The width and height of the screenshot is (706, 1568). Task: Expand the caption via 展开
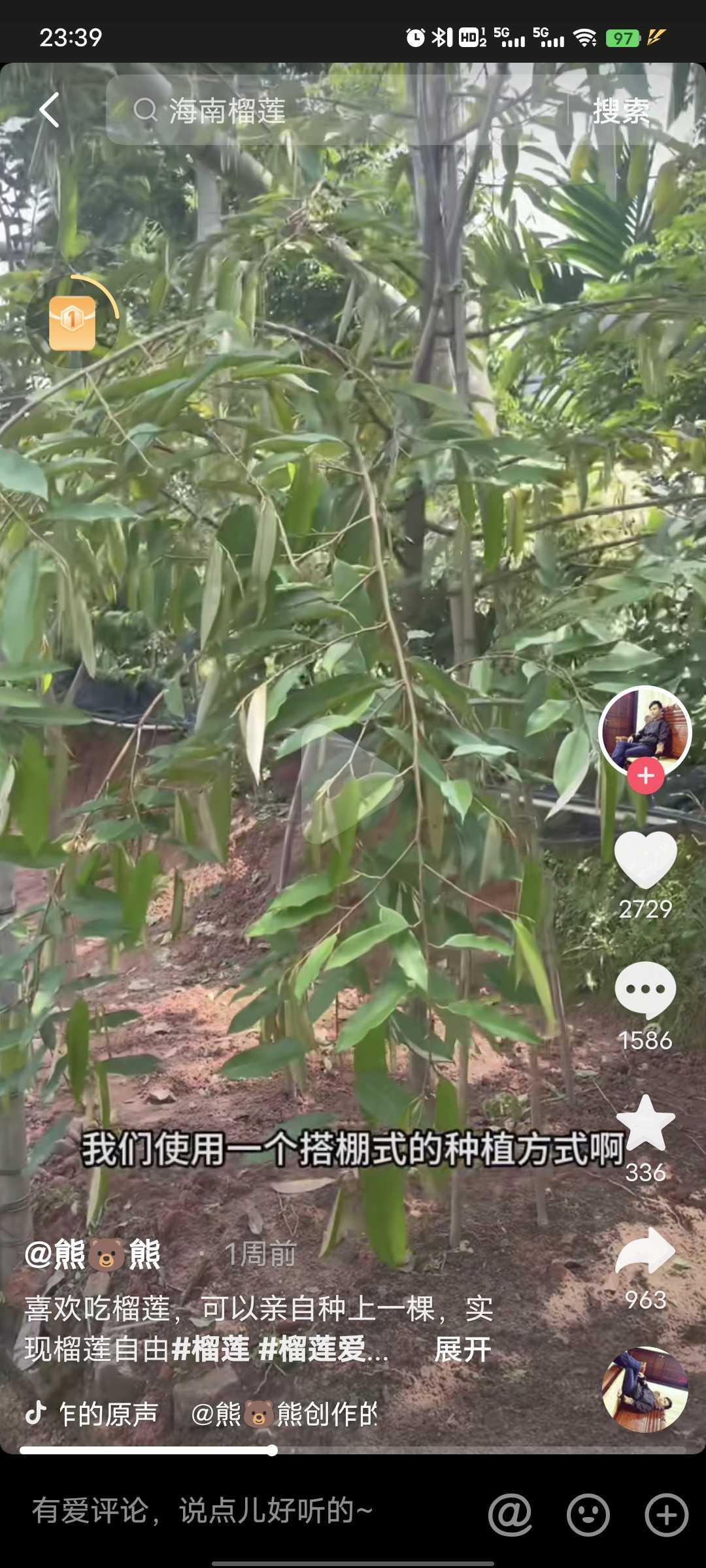(463, 1350)
